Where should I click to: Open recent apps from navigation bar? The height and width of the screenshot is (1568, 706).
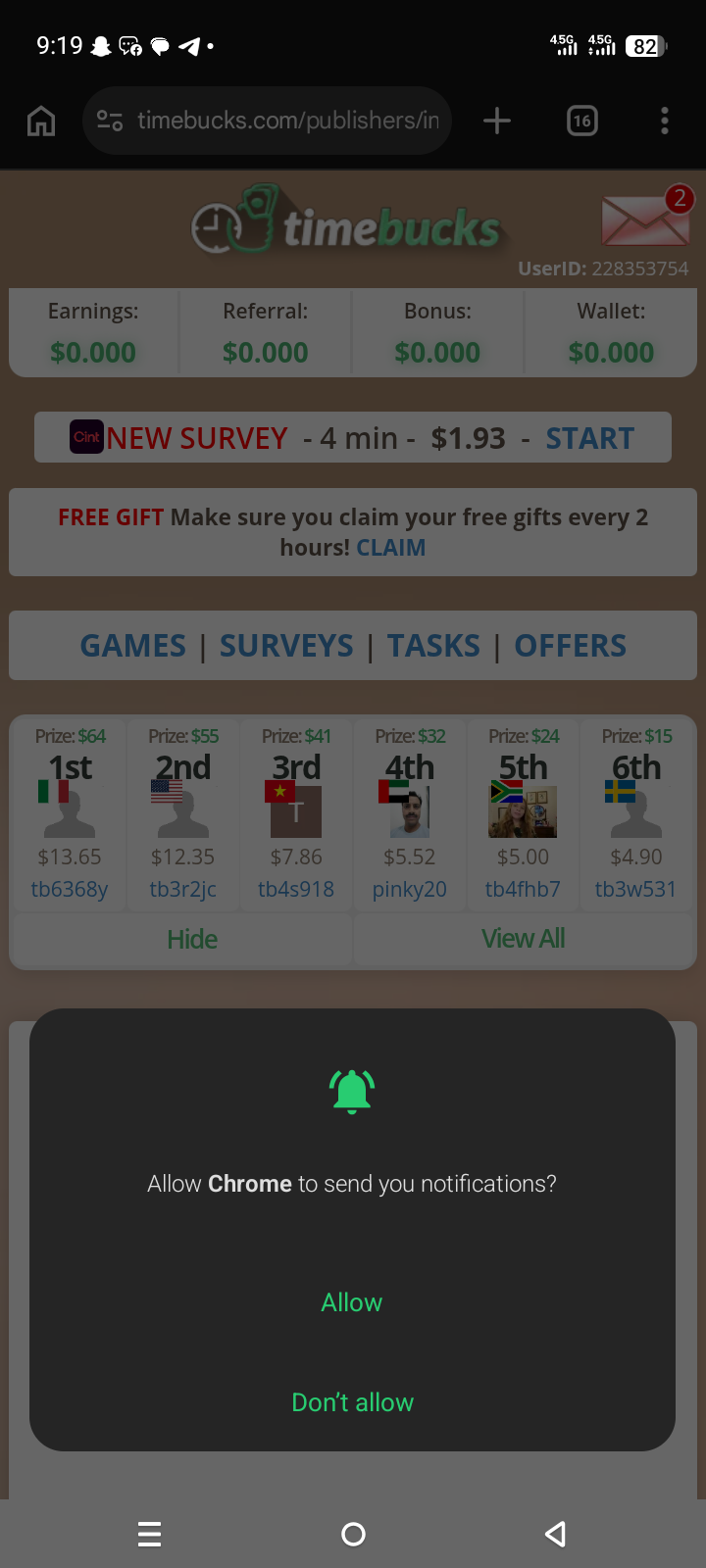(150, 1534)
